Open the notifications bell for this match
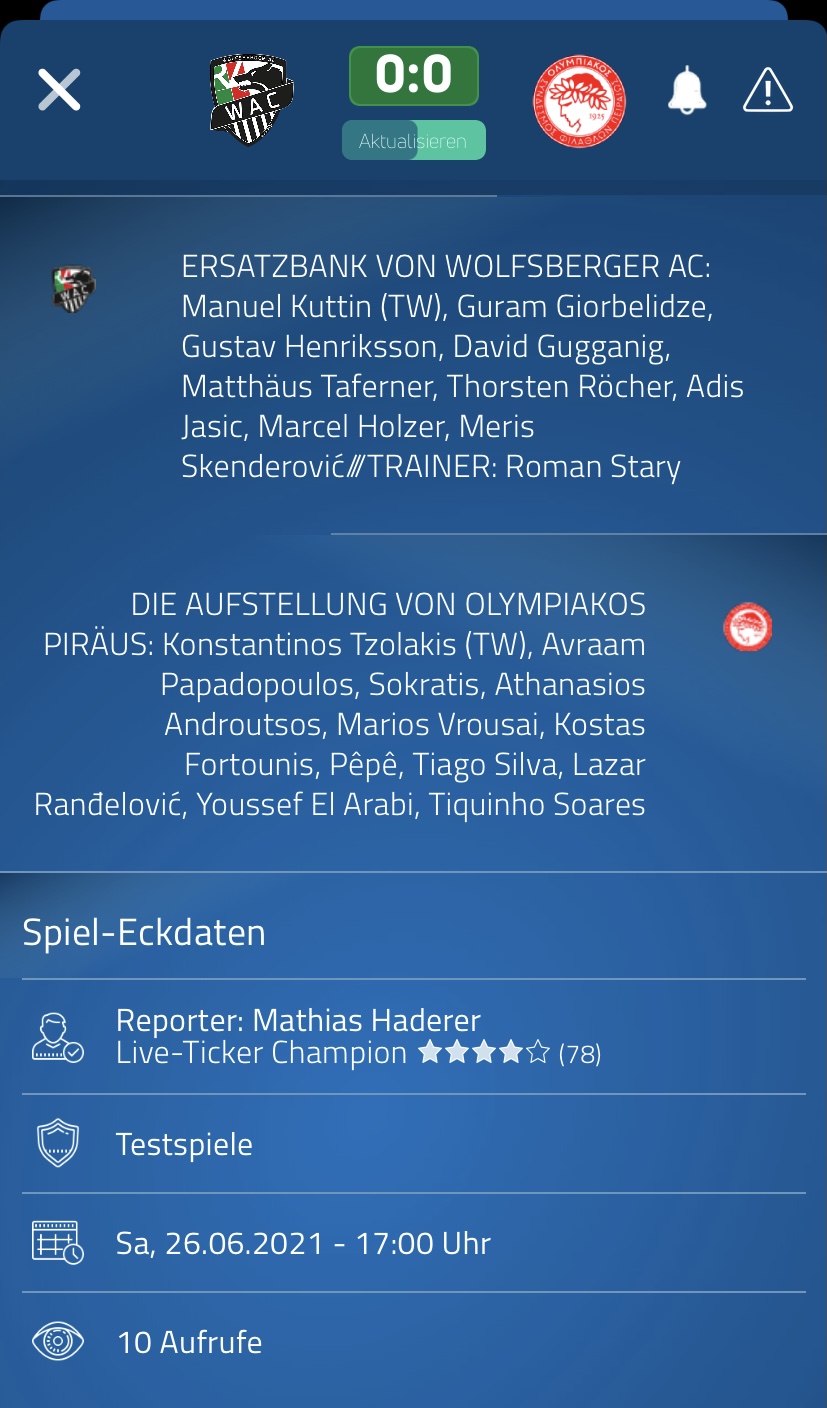Viewport: 827px width, 1408px height. (687, 91)
